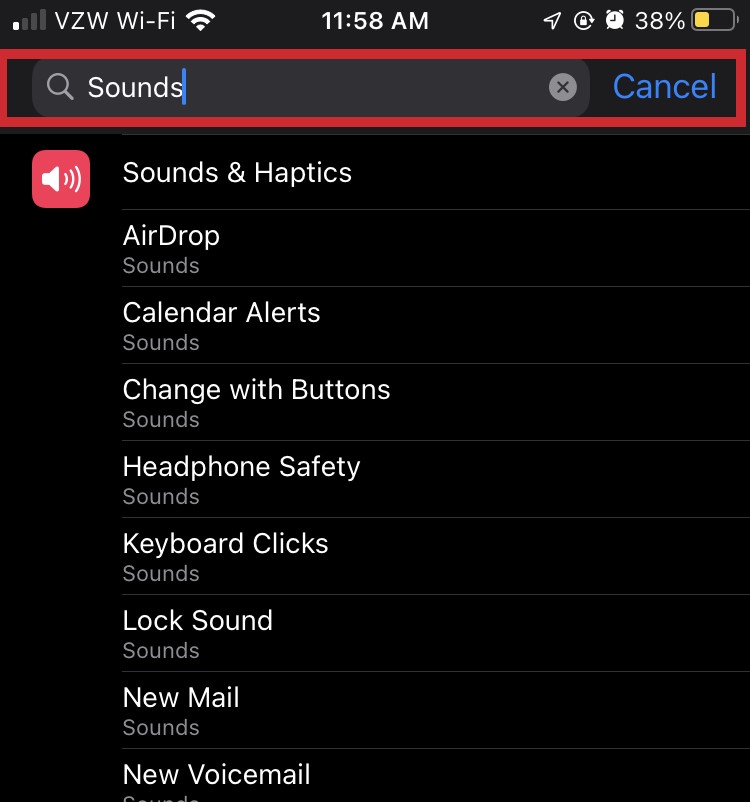Open the AirDrop sound result

tap(171, 248)
